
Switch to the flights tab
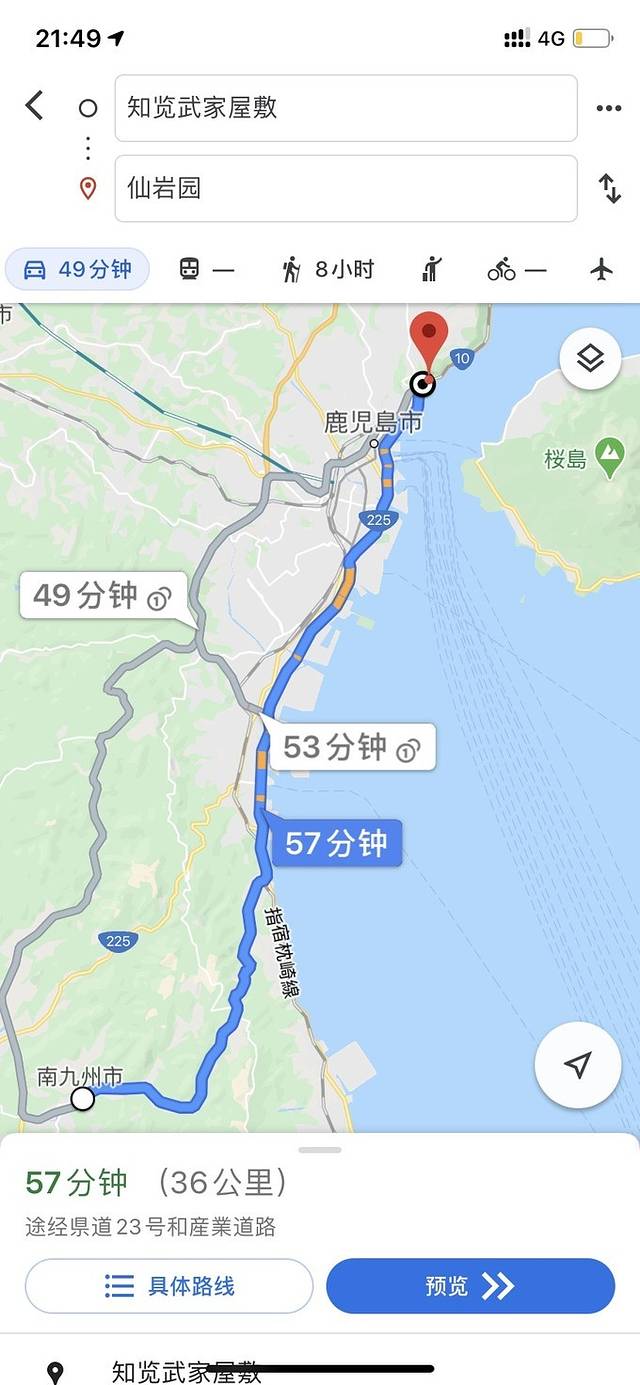pos(601,269)
